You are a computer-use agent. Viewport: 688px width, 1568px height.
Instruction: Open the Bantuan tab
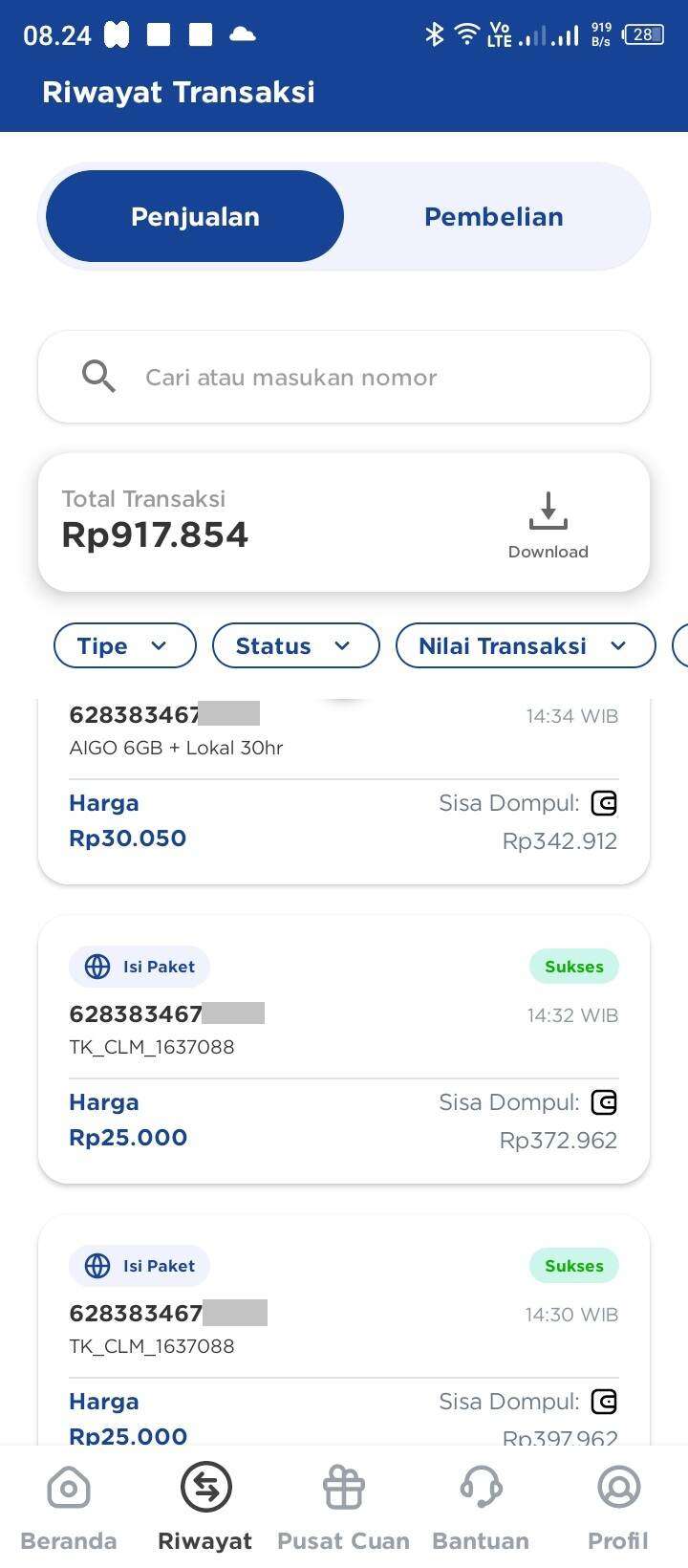[481, 1508]
